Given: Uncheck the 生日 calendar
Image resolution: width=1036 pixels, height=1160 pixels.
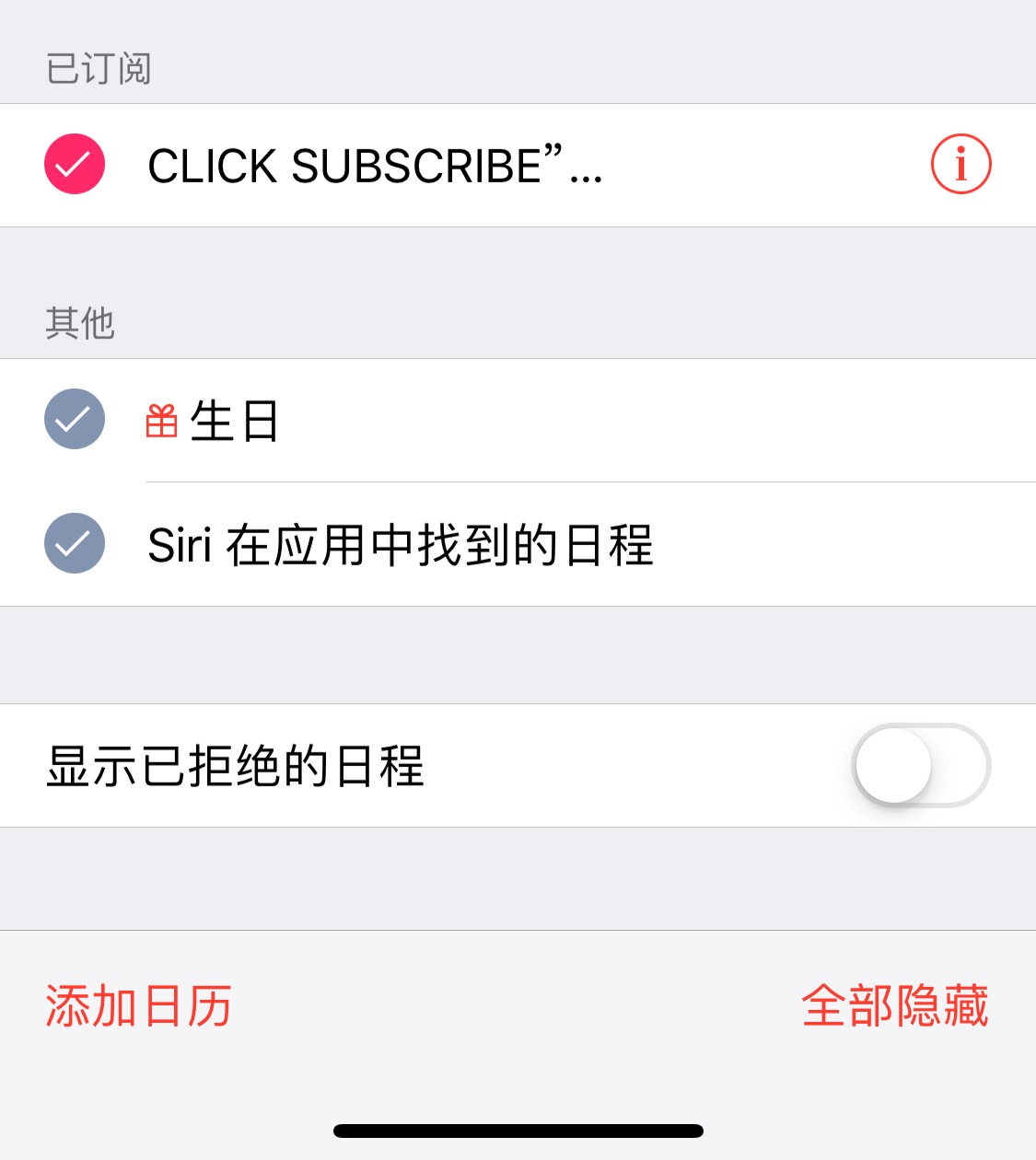Looking at the screenshot, I should pos(75,420).
